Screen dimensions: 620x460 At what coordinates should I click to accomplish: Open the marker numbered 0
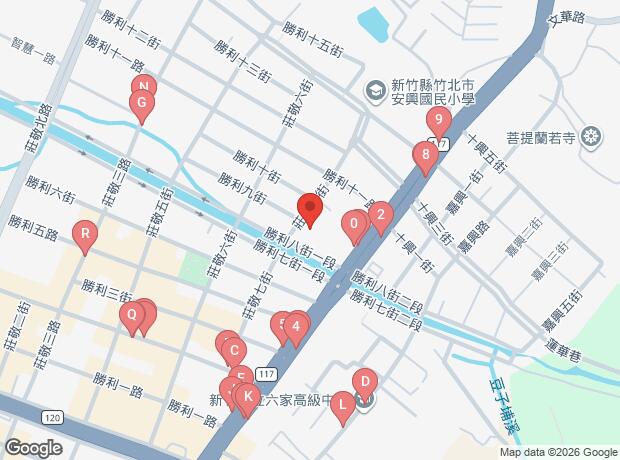coord(354,224)
